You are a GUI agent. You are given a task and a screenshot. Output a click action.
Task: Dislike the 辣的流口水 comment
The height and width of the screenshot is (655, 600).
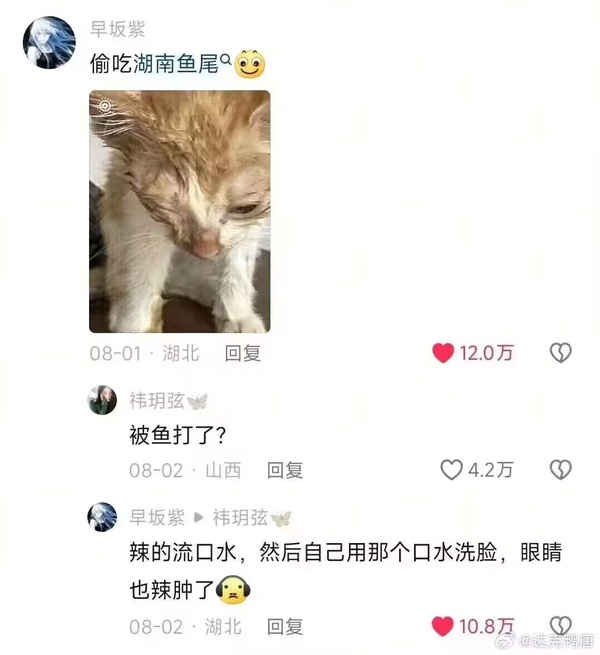(561, 627)
